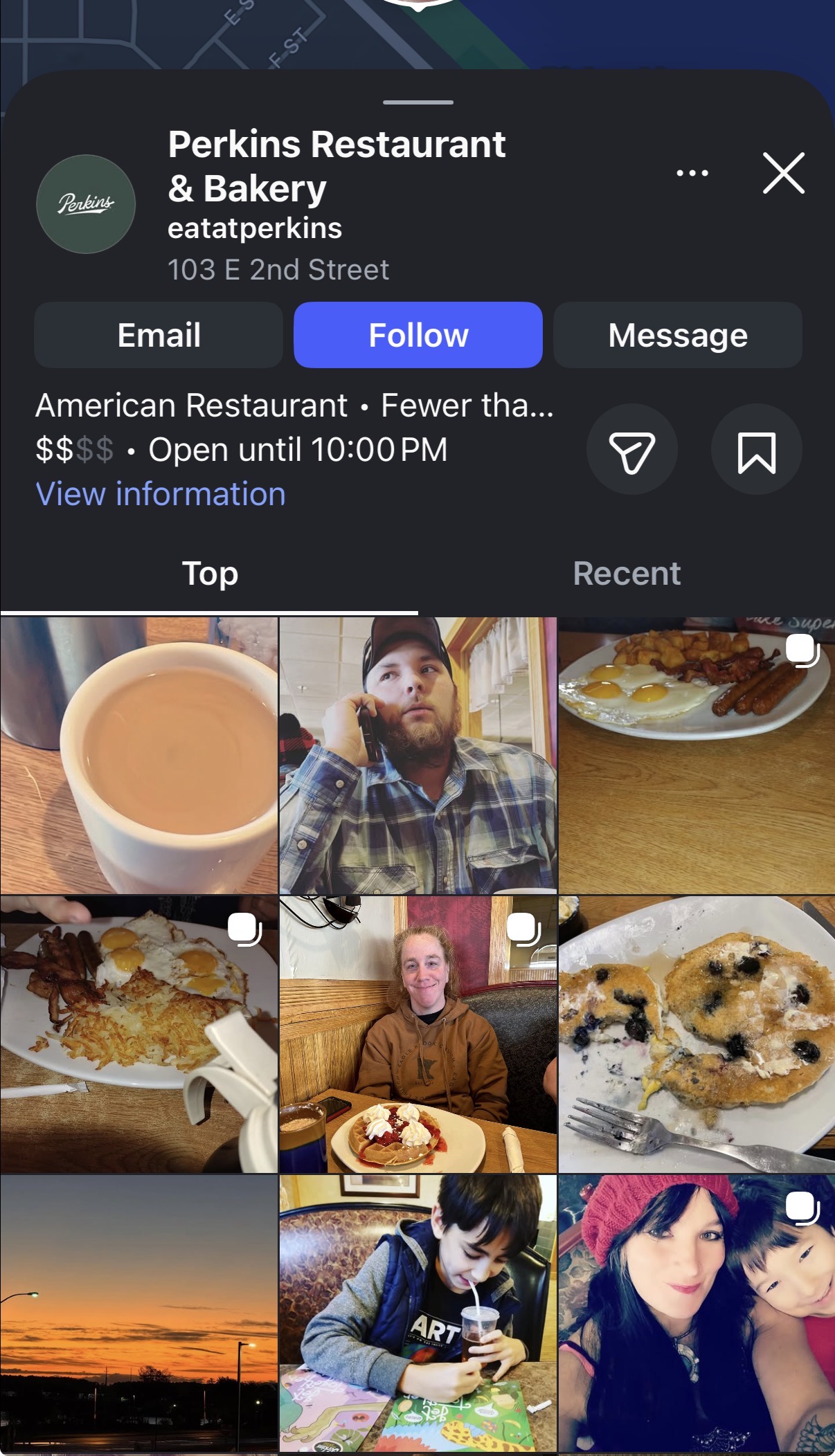View the sunset photo post
Viewport: 835px width, 1456px height.
click(139, 1313)
